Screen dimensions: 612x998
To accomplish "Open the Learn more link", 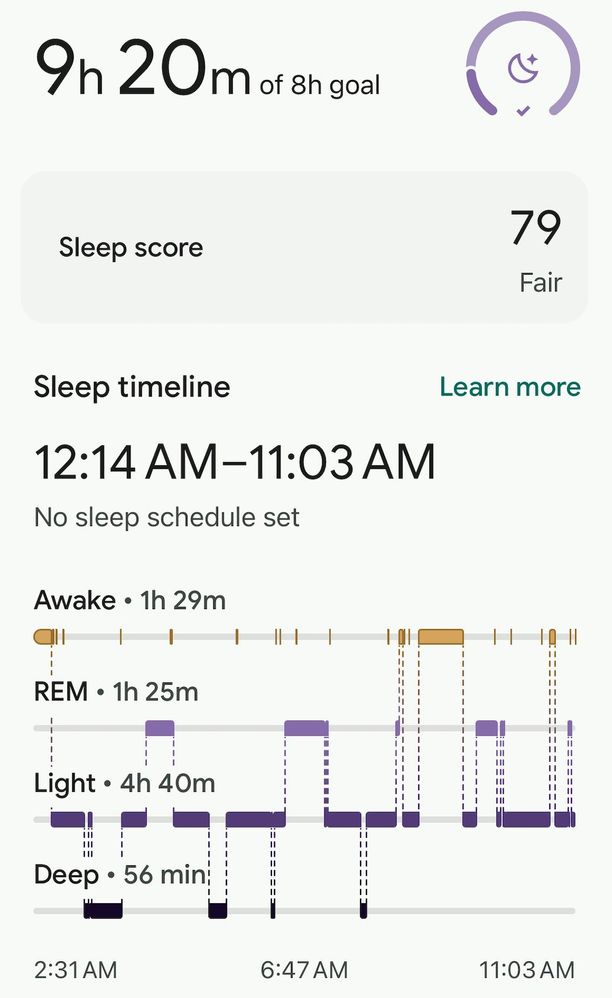I will pyautogui.click(x=509, y=387).
